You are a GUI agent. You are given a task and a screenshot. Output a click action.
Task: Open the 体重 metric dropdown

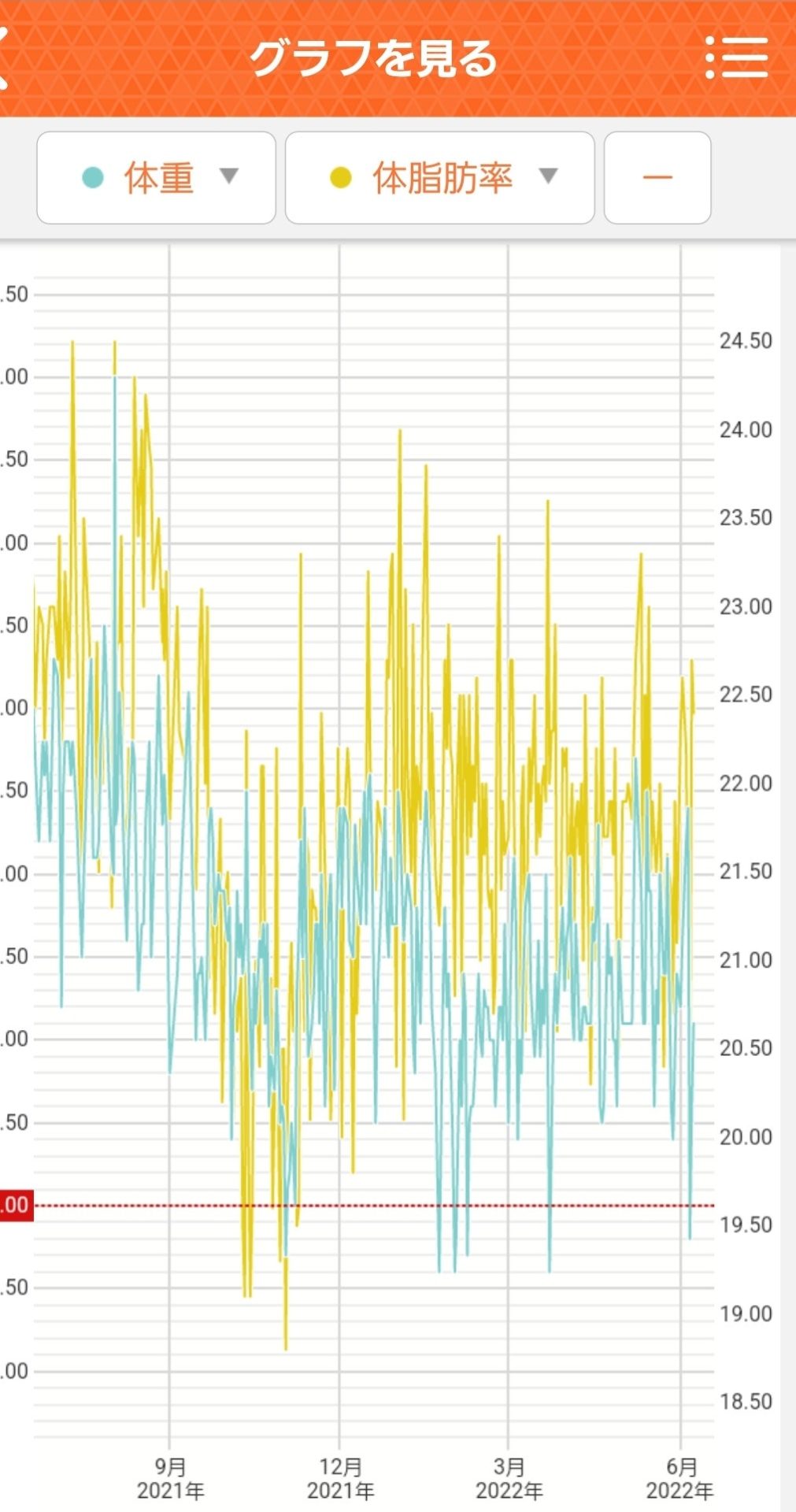click(156, 178)
